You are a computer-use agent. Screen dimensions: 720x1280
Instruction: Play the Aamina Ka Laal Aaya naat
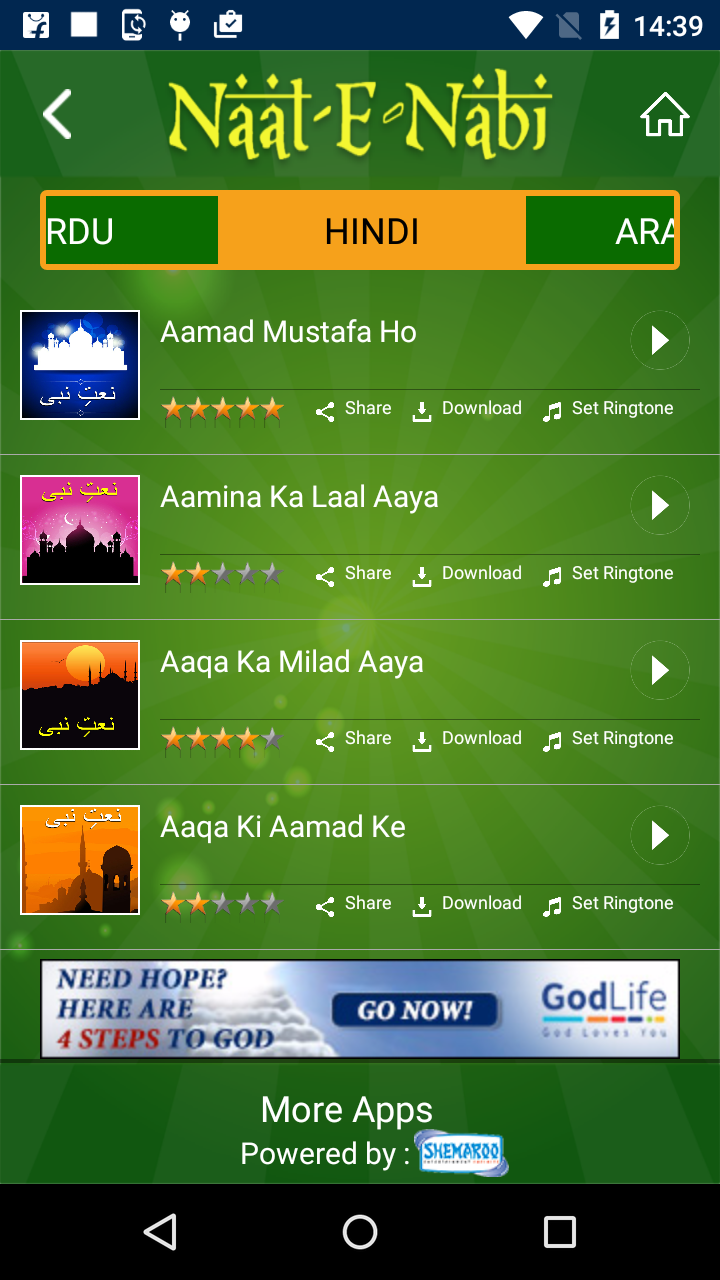click(659, 505)
